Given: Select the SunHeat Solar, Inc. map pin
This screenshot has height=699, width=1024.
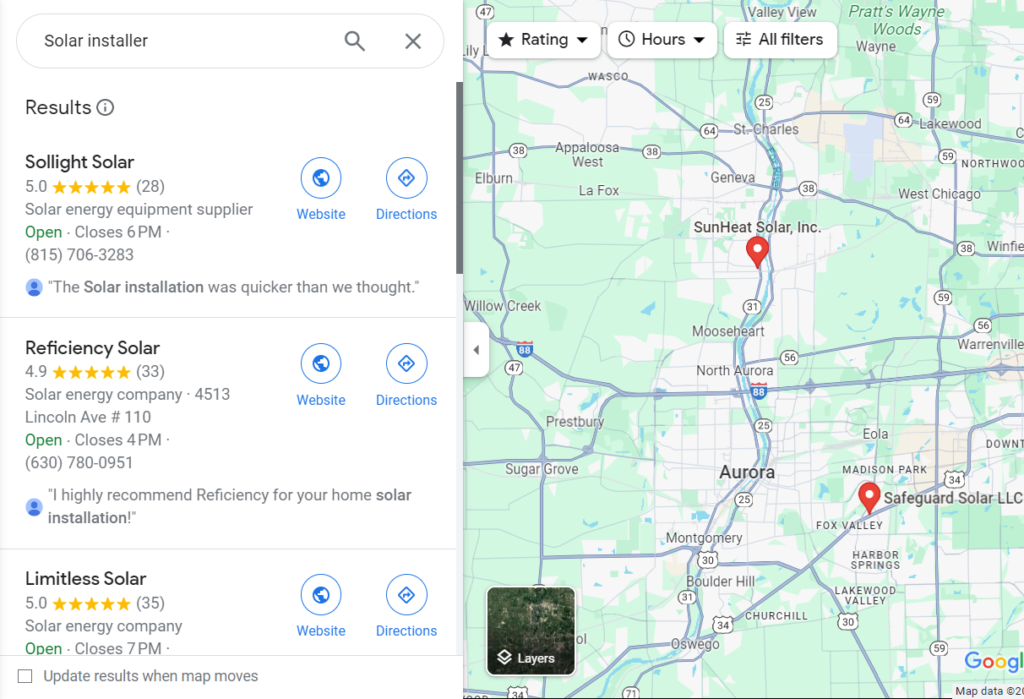Looking at the screenshot, I should pyautogui.click(x=758, y=251).
